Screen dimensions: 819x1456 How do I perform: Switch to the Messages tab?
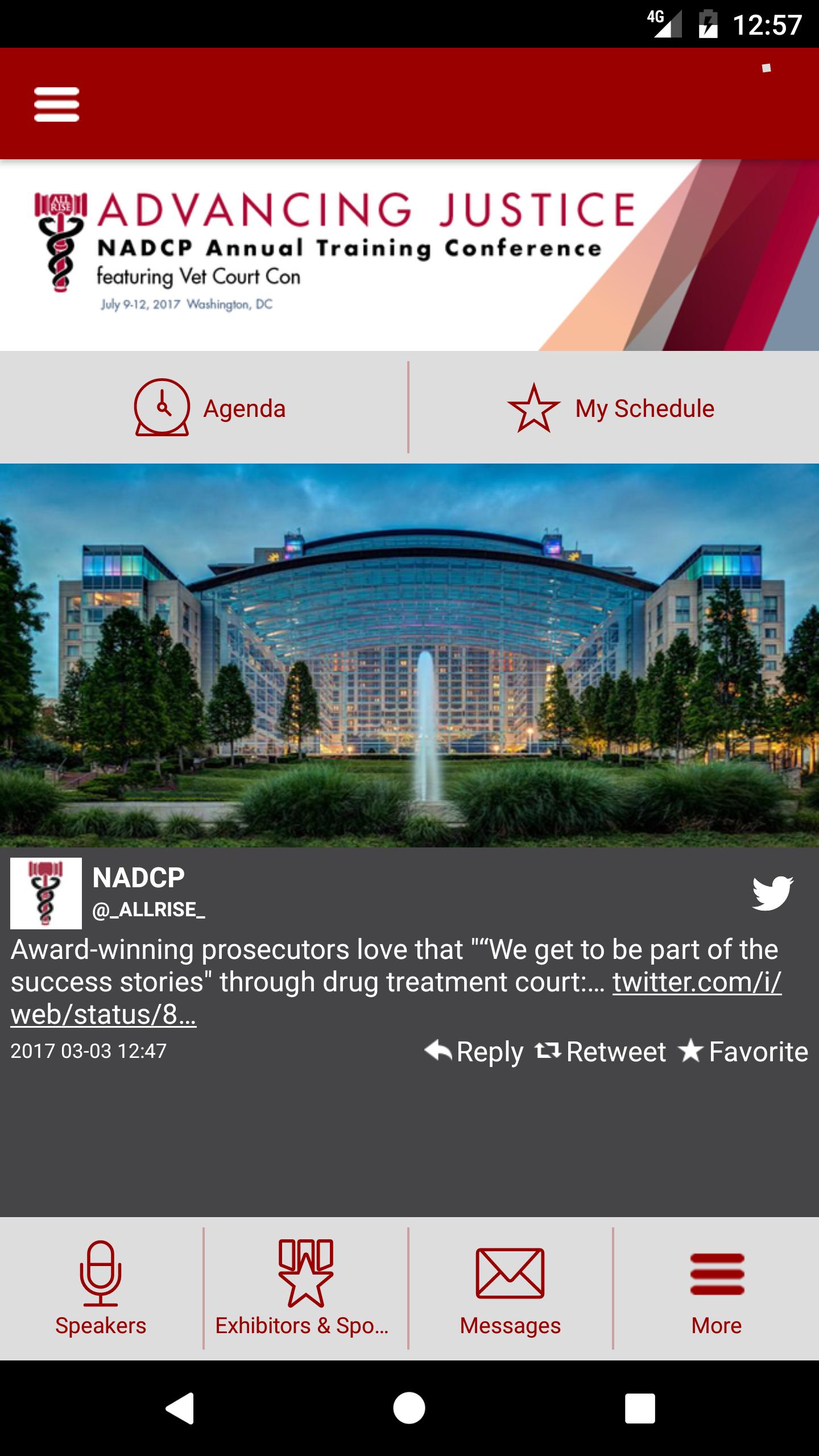click(x=510, y=1288)
